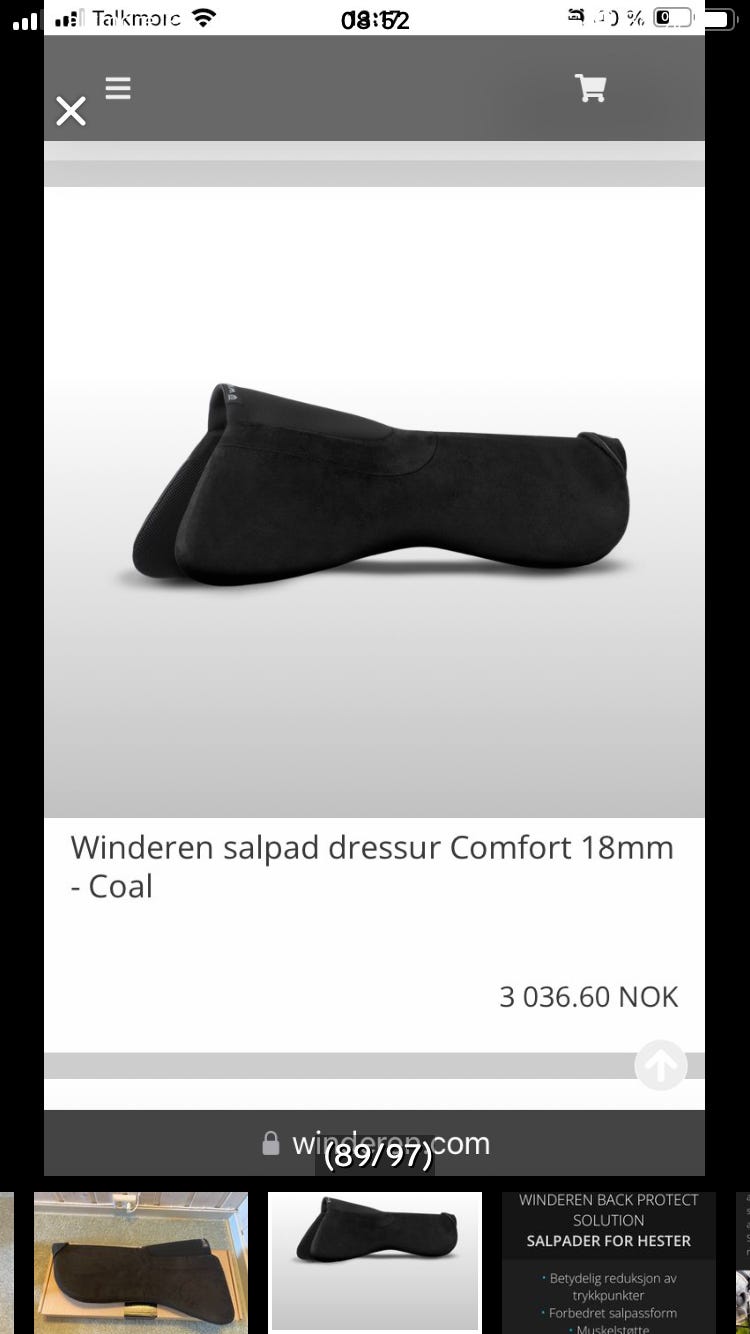Close the image viewer with the X
The width and height of the screenshot is (750, 1334).
70,112
